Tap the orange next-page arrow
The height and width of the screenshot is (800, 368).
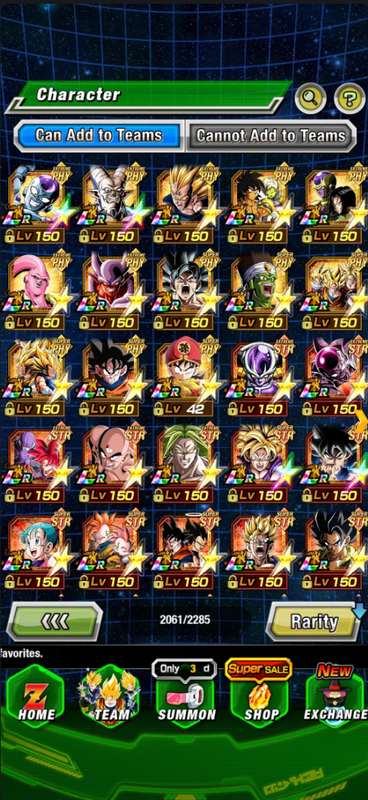361,420
